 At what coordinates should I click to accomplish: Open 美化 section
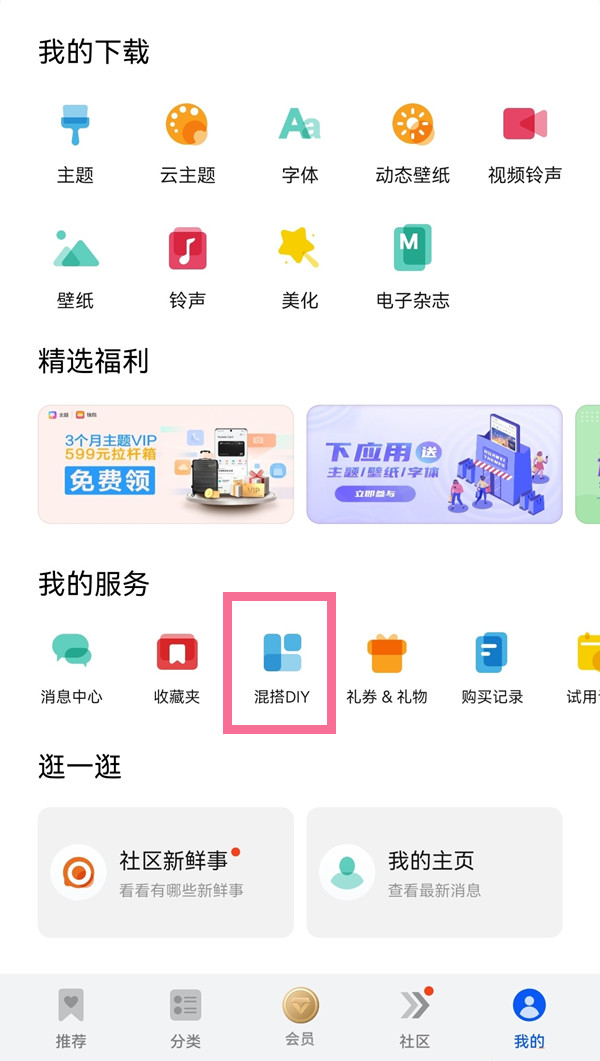(299, 266)
